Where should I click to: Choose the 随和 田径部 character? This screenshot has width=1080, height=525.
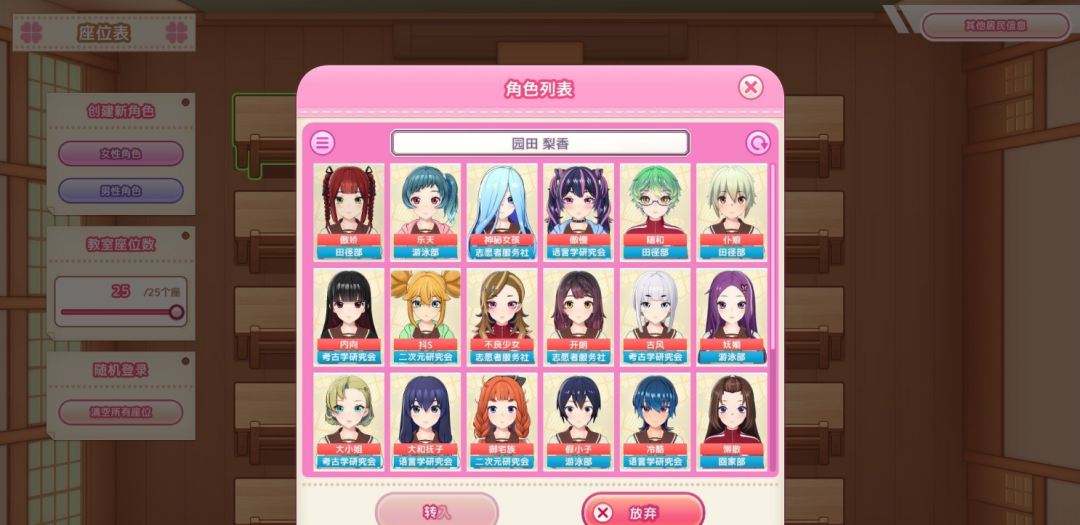tap(655, 211)
